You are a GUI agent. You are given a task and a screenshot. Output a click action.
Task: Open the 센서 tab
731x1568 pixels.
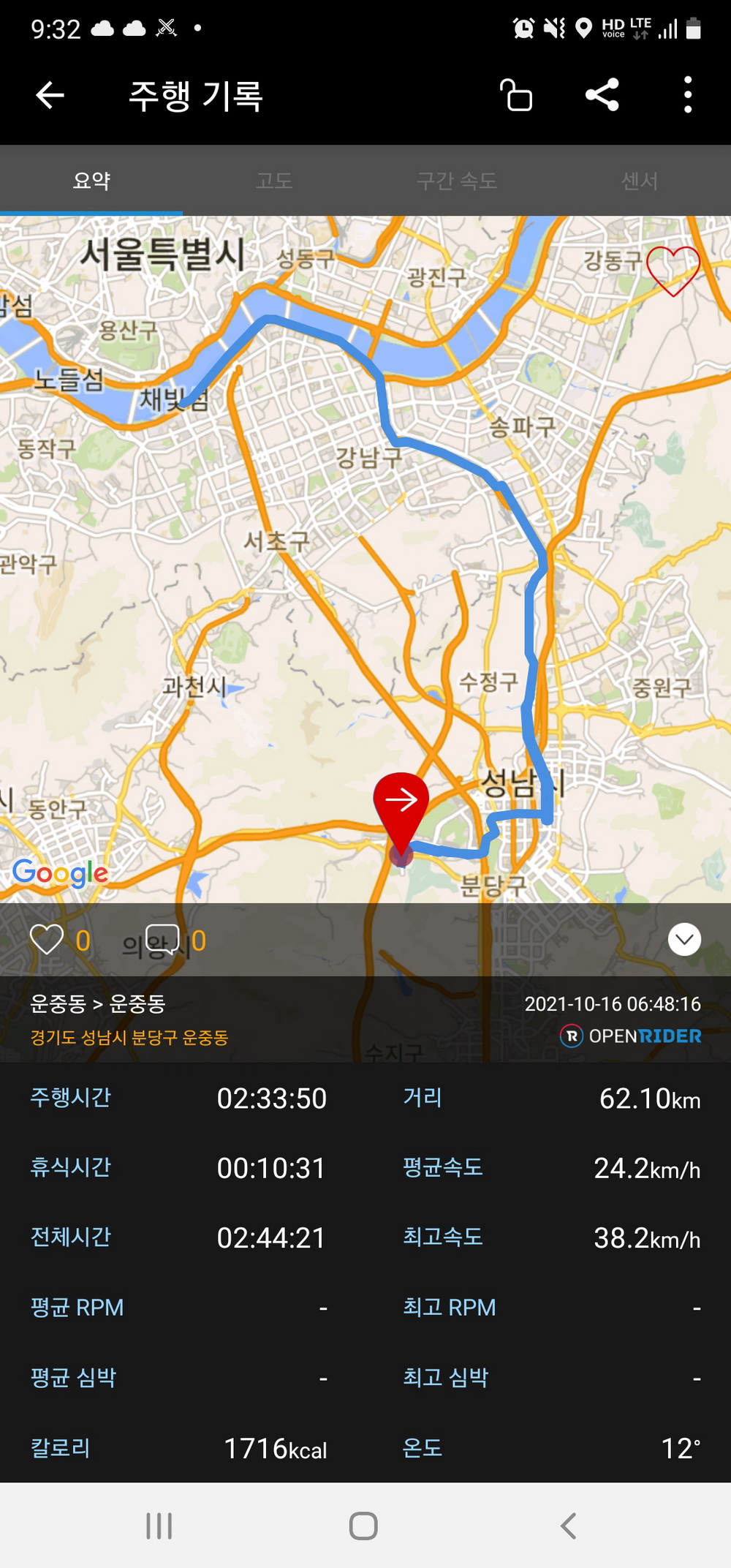(x=640, y=181)
